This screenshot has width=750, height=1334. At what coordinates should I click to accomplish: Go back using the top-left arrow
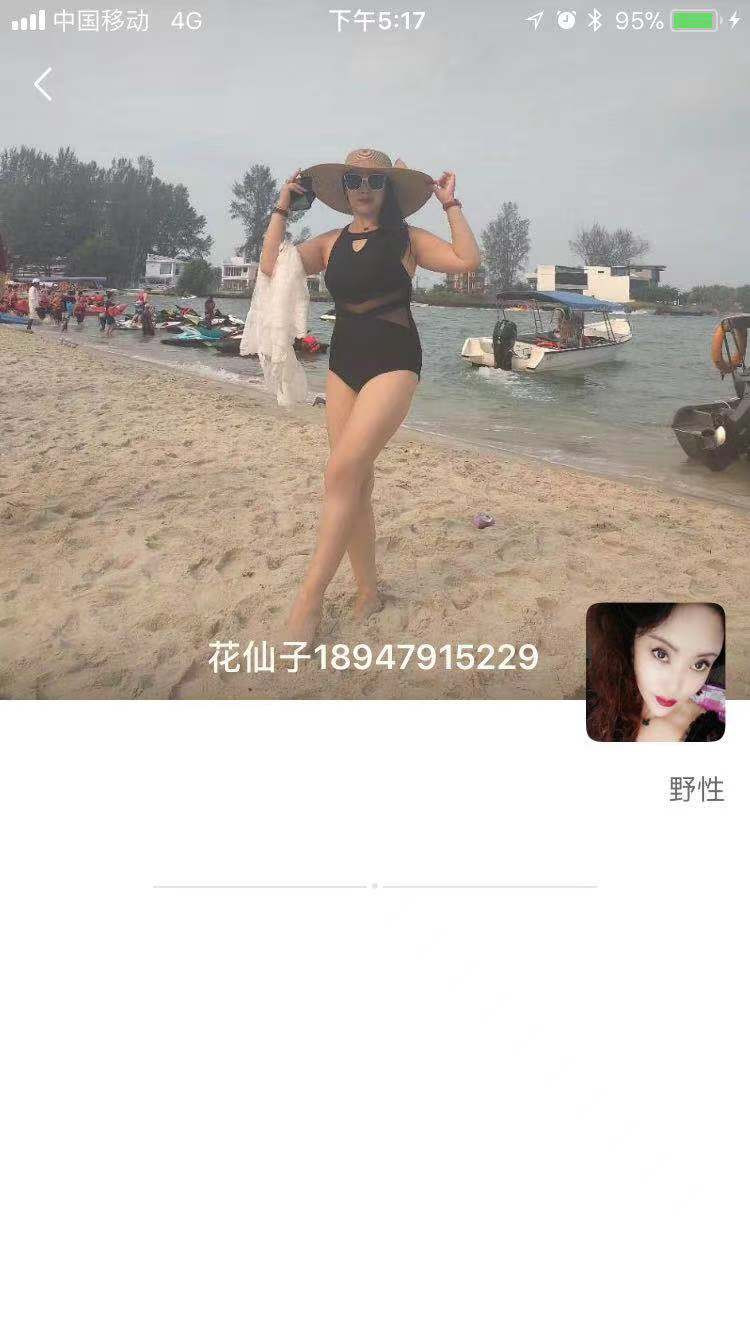tap(43, 85)
